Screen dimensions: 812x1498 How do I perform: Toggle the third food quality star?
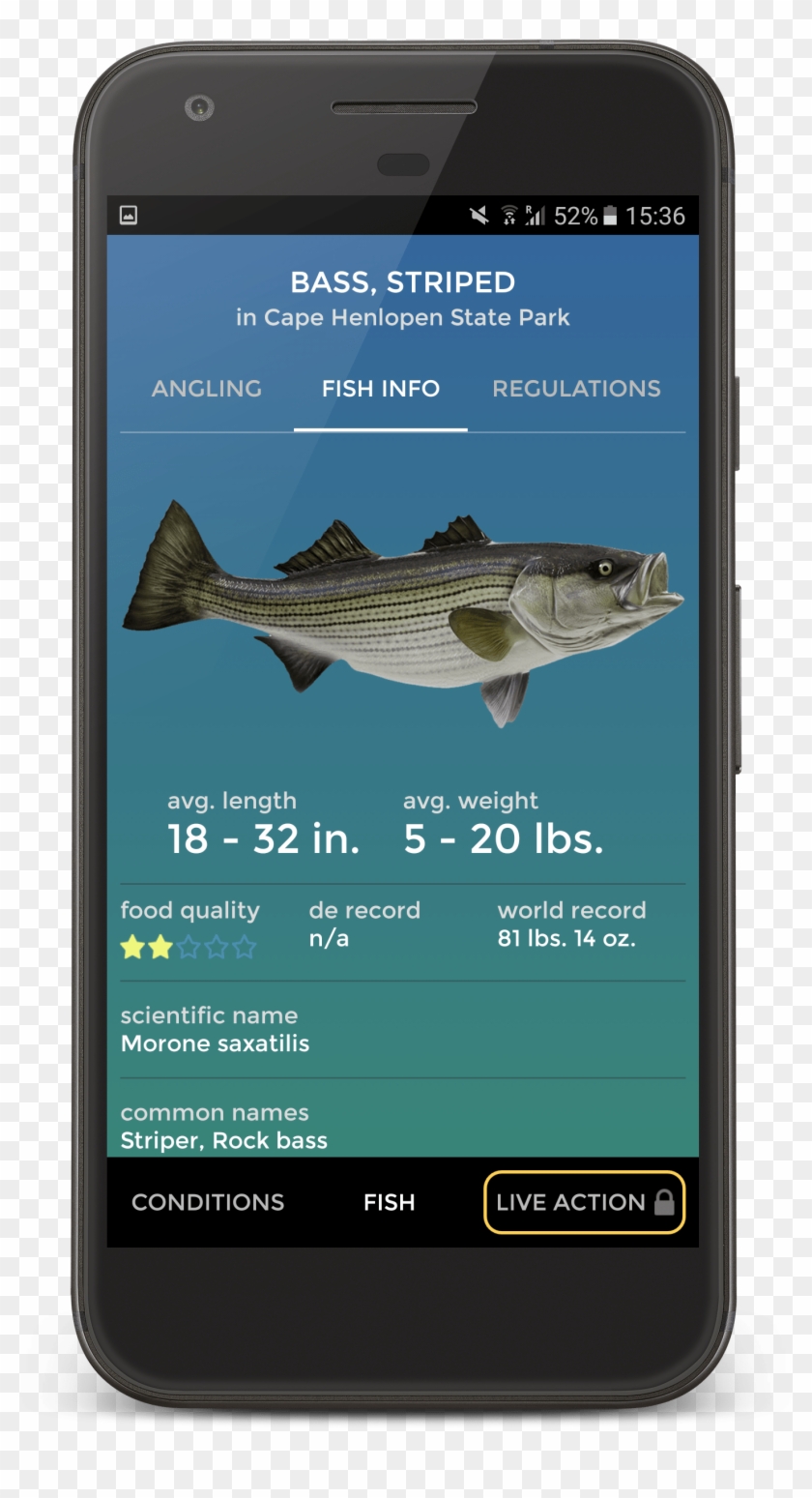[188, 946]
